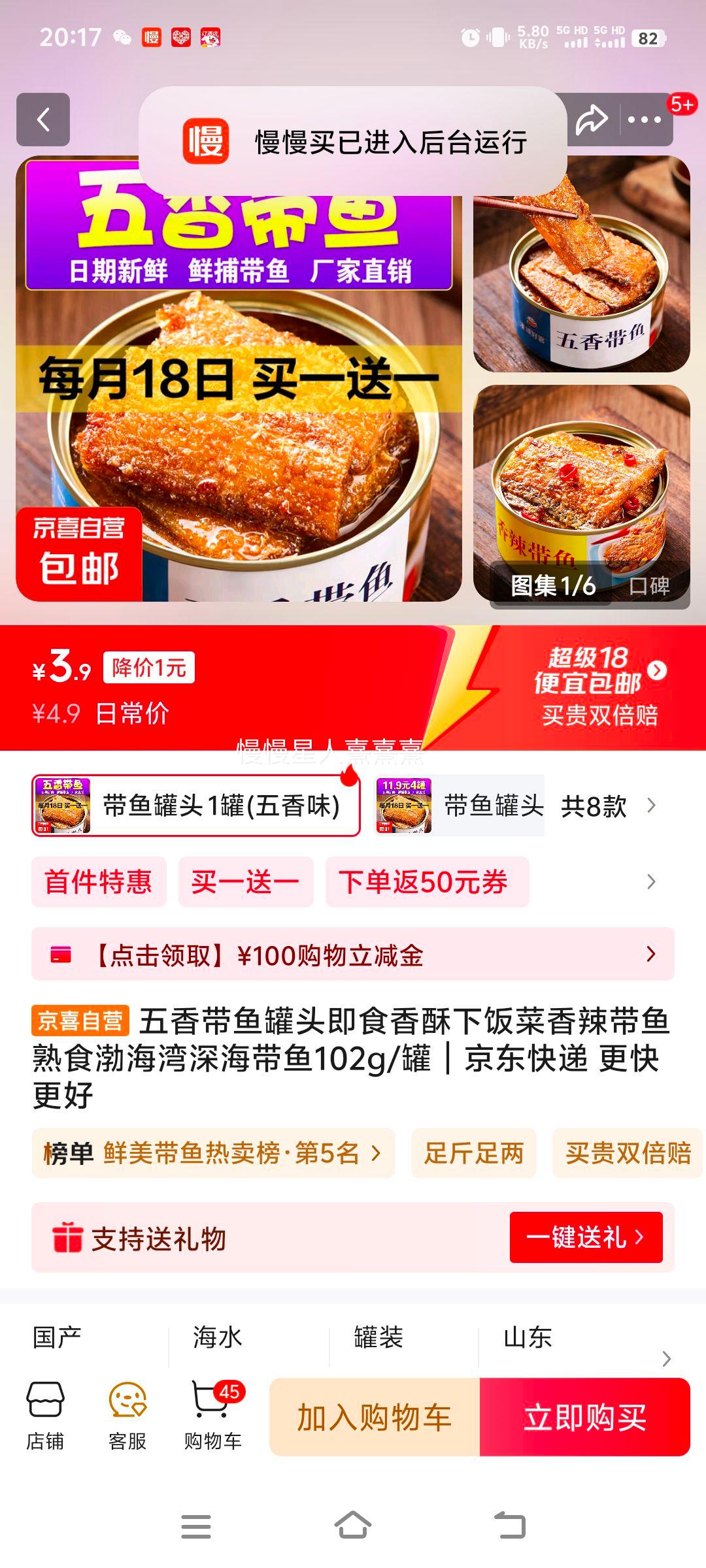Buy now with 立即购买
The image size is (706, 1568).
pyautogui.click(x=585, y=1417)
